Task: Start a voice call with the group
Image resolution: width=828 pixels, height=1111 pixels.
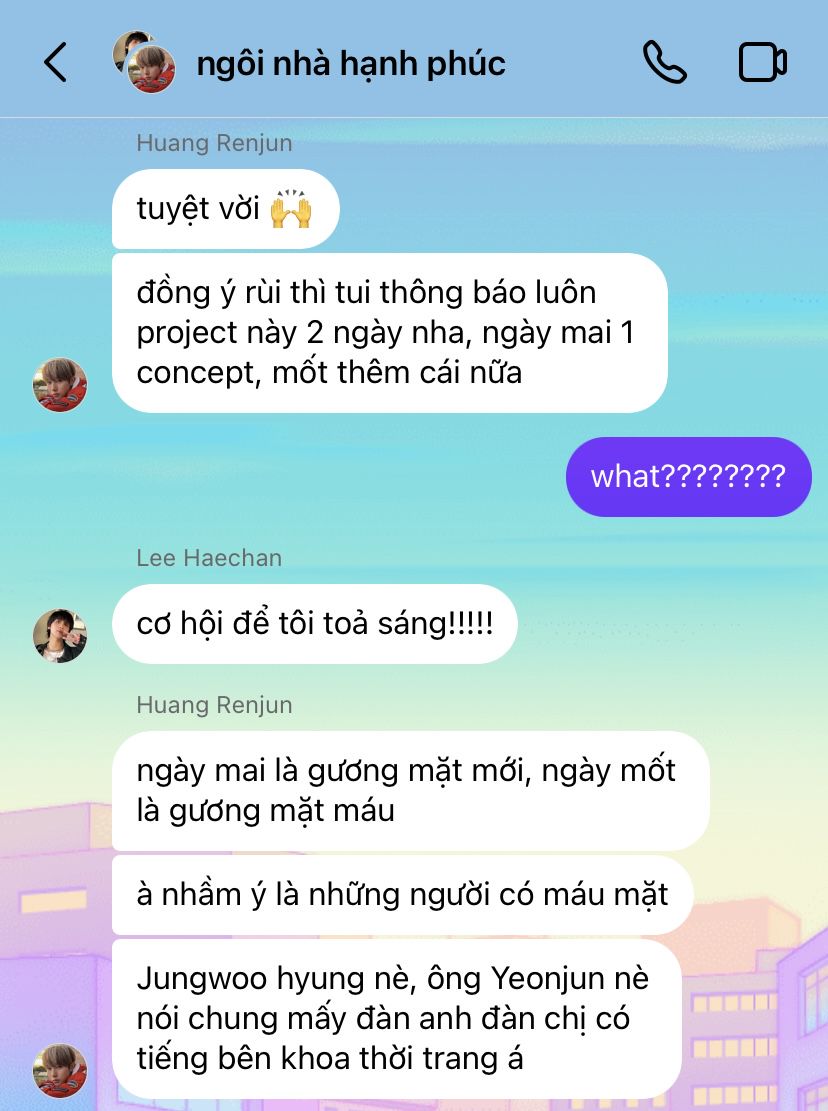Action: coord(664,63)
